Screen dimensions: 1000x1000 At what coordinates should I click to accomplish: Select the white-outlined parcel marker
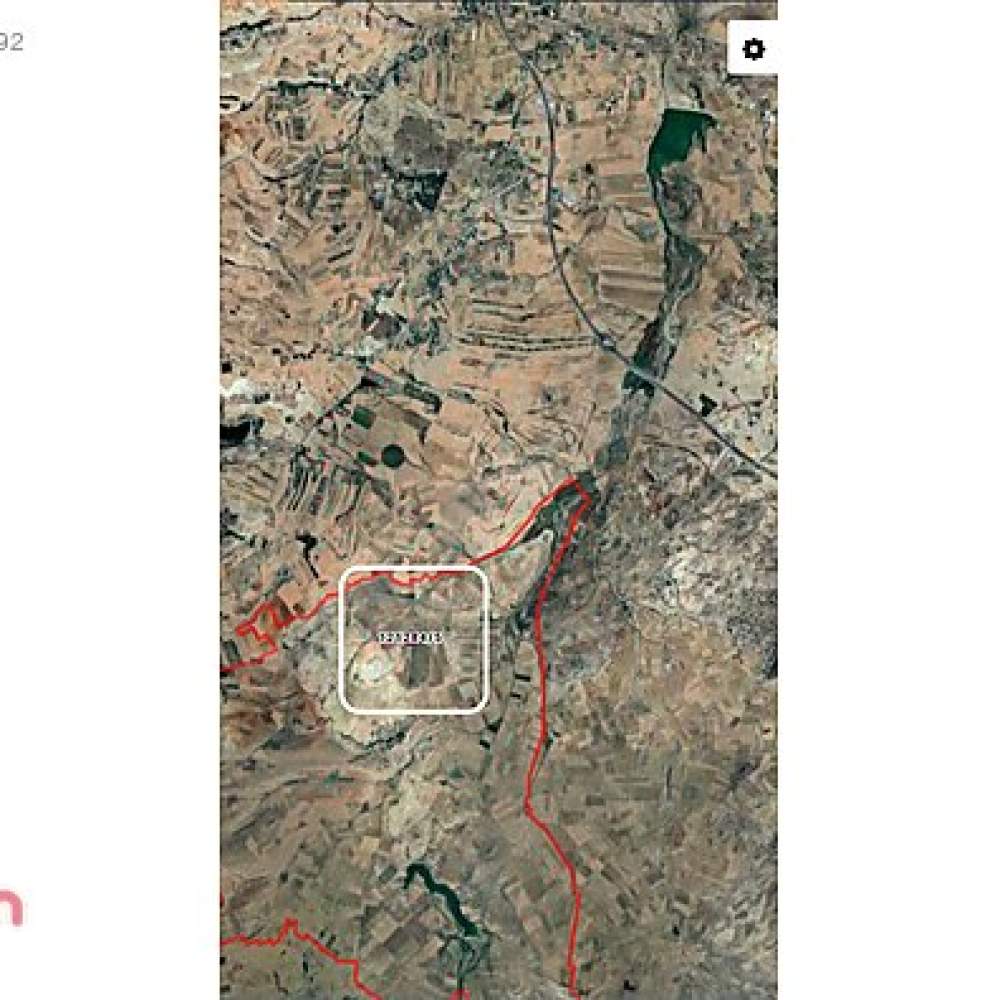tap(413, 638)
